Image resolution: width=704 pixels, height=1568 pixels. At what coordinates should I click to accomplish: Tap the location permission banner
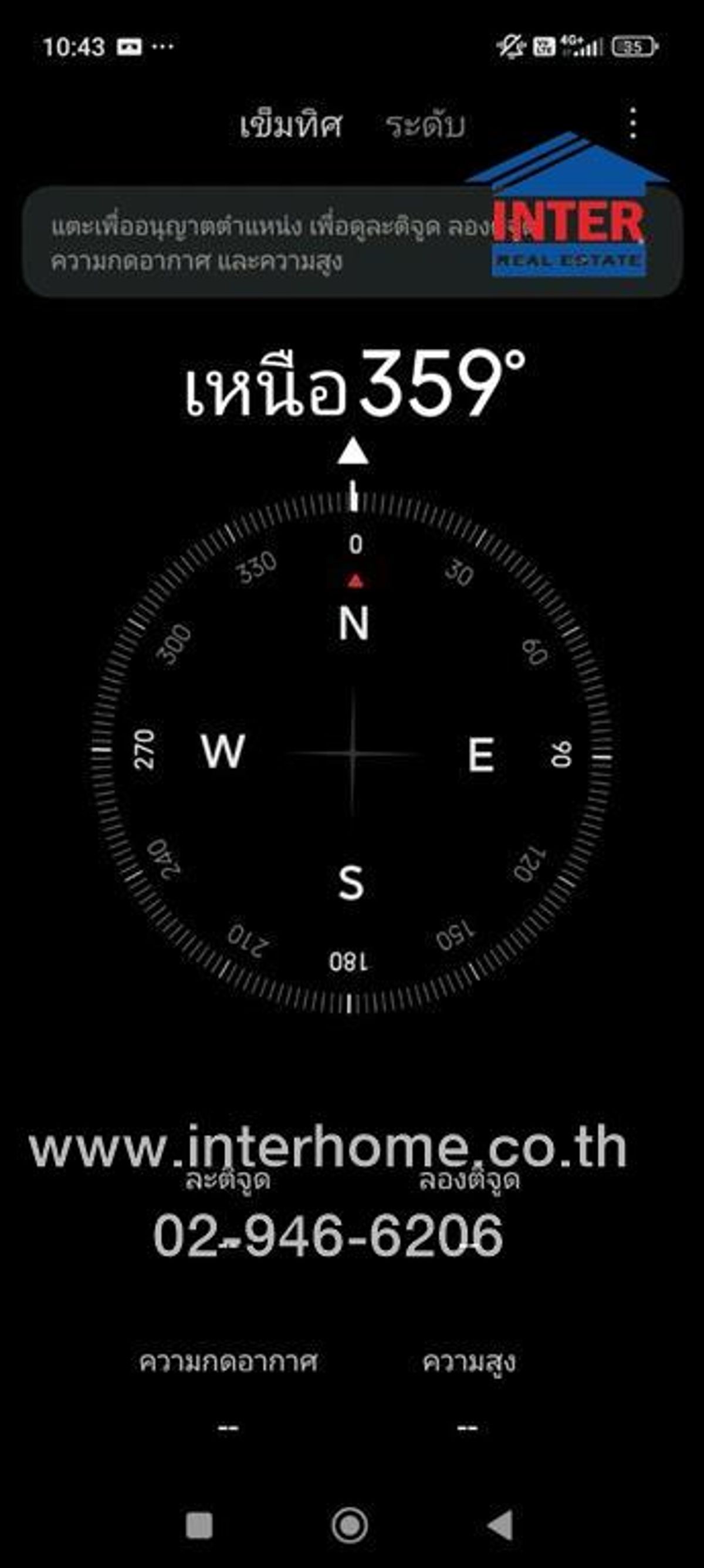(353, 242)
